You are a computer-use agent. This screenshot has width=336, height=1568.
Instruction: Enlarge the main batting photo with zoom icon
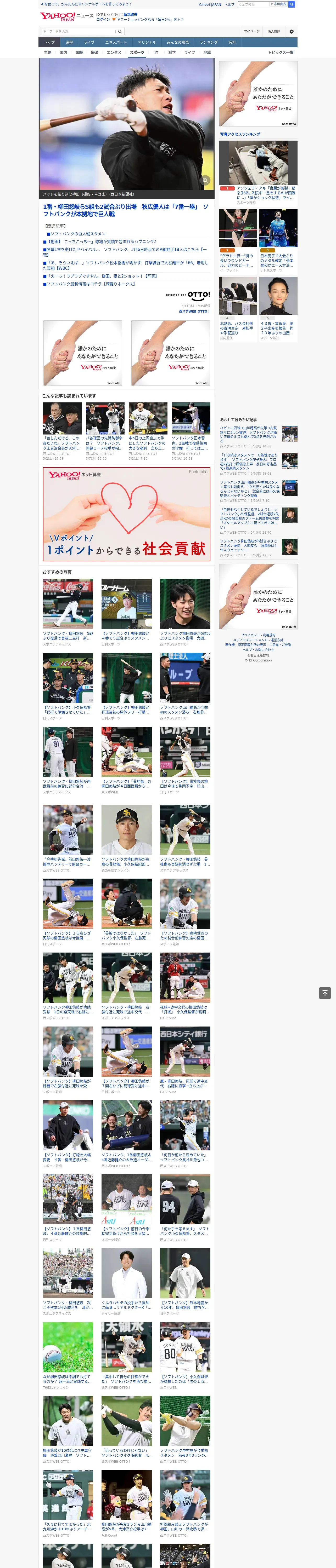pyautogui.click(x=205, y=180)
